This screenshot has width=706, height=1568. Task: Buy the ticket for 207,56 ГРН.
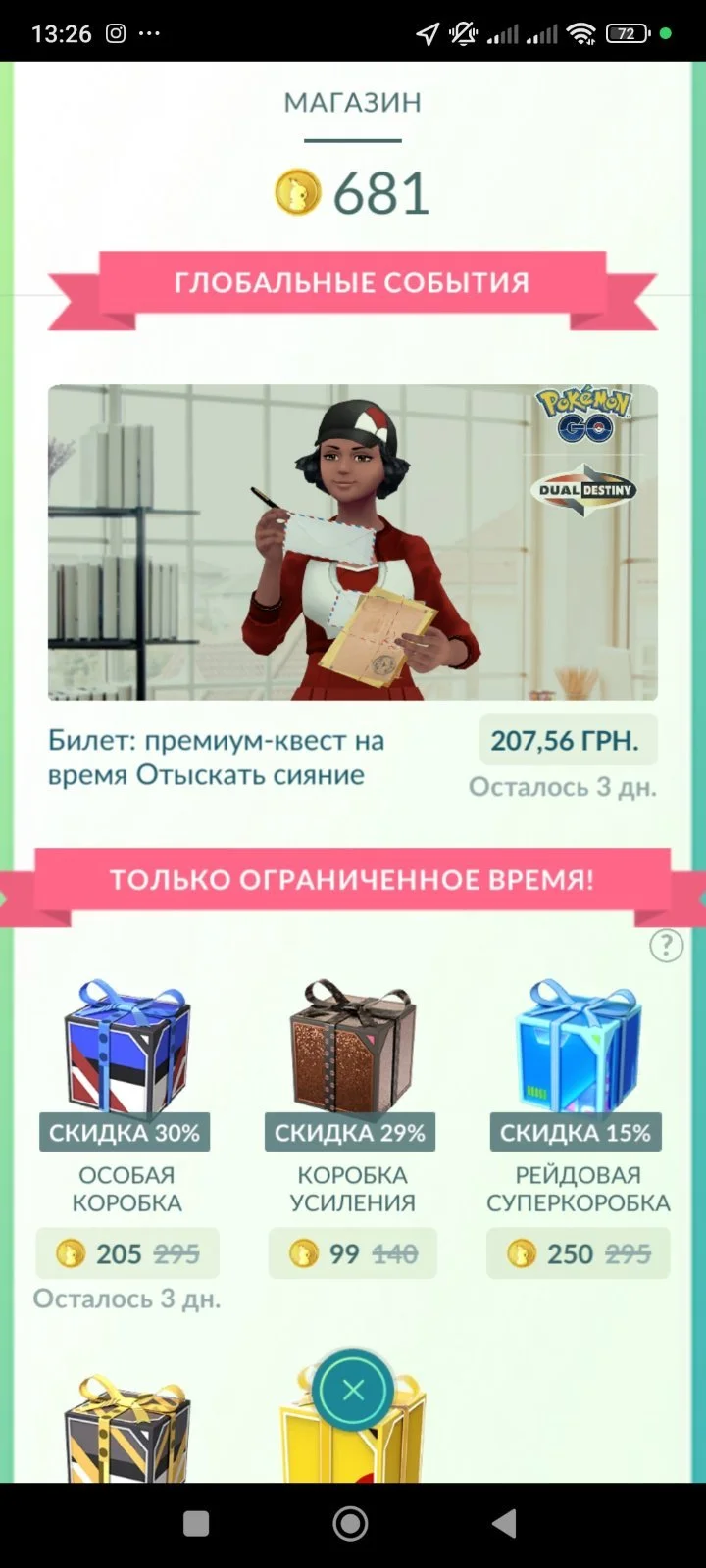565,741
